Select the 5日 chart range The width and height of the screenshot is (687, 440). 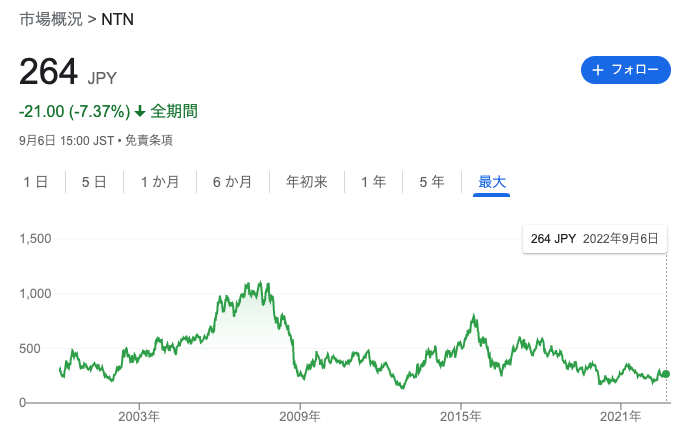click(x=93, y=182)
